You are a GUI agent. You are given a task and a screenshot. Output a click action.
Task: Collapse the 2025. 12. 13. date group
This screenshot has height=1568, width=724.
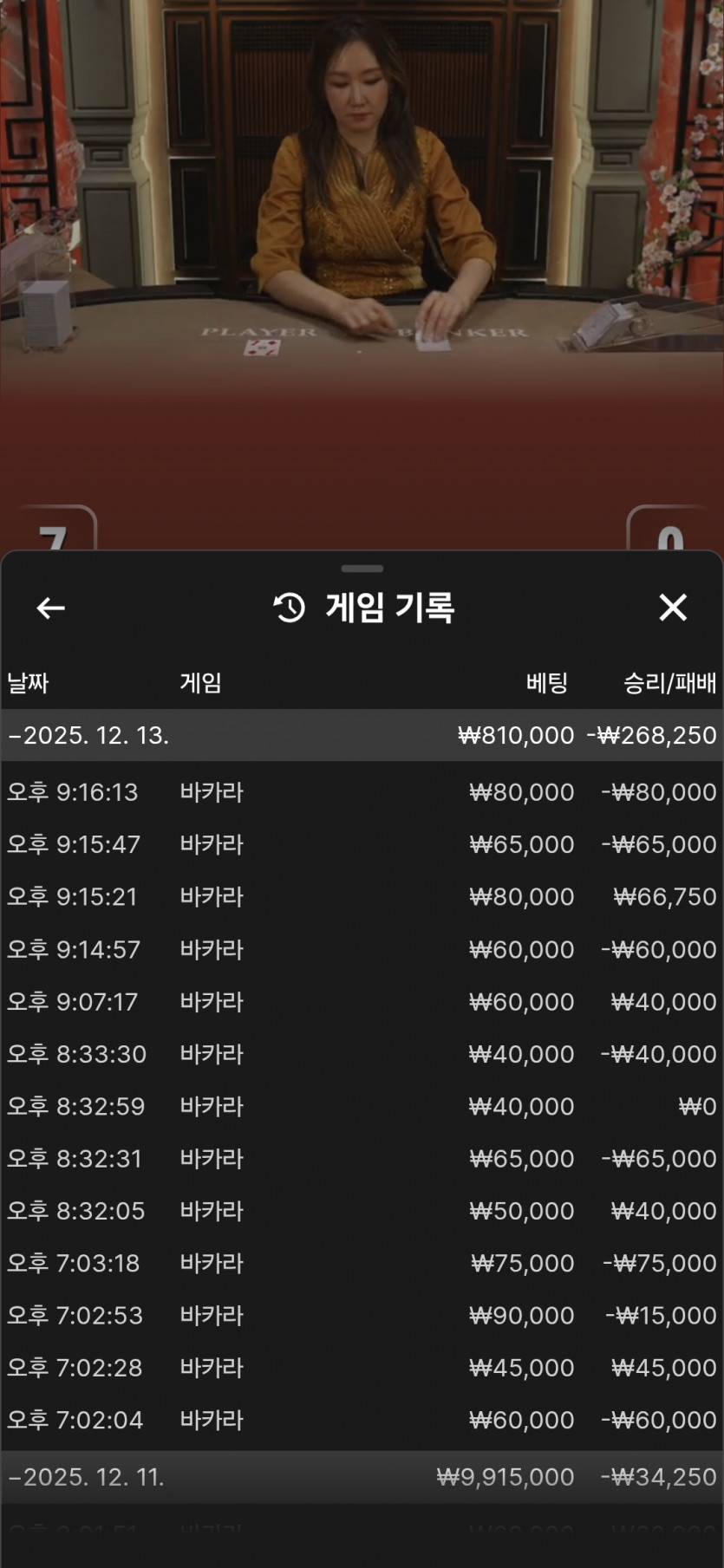(88, 736)
